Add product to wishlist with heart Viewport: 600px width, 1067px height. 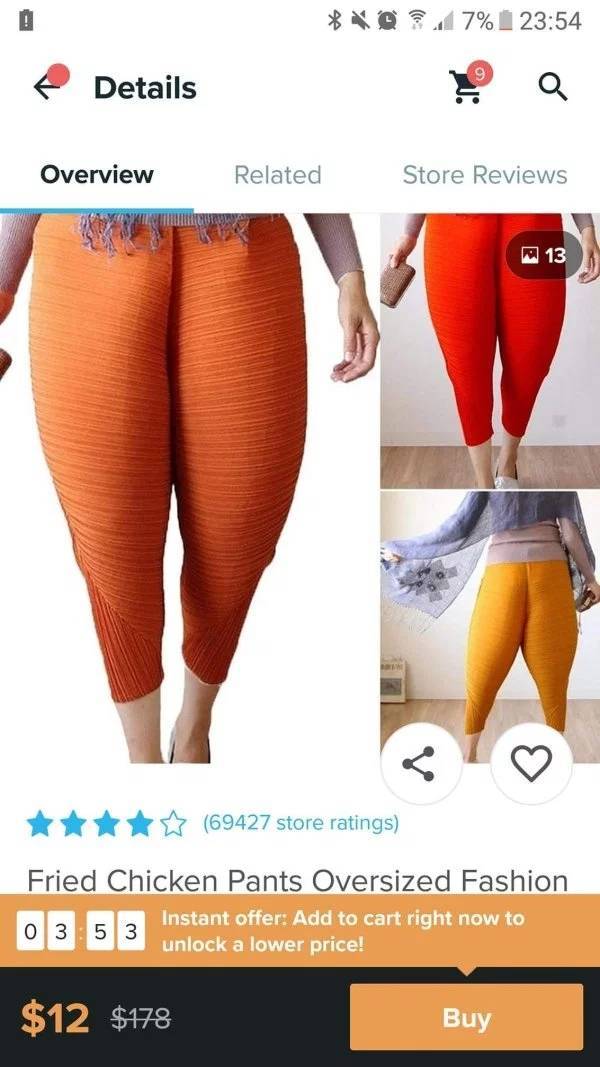click(531, 764)
